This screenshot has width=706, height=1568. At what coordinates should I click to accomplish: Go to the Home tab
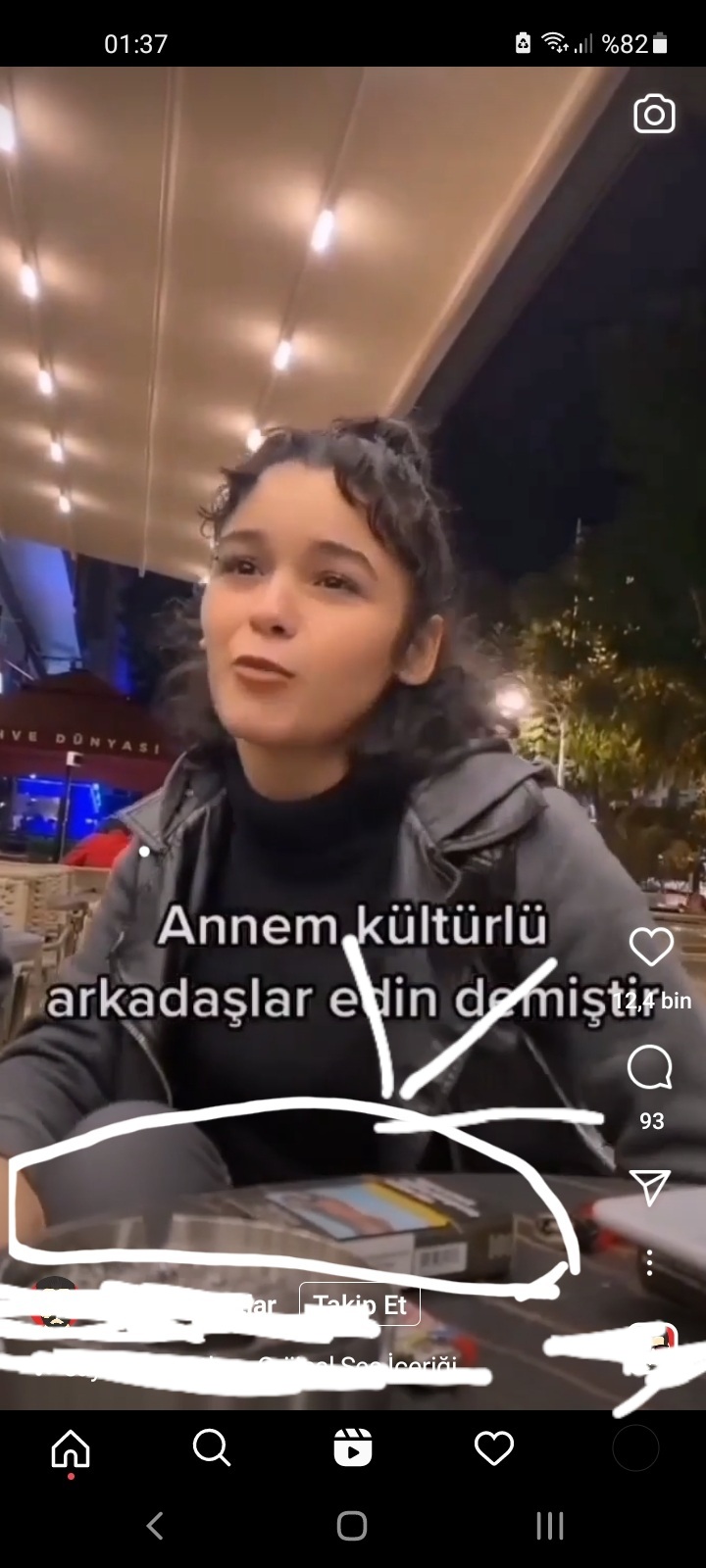(71, 1447)
